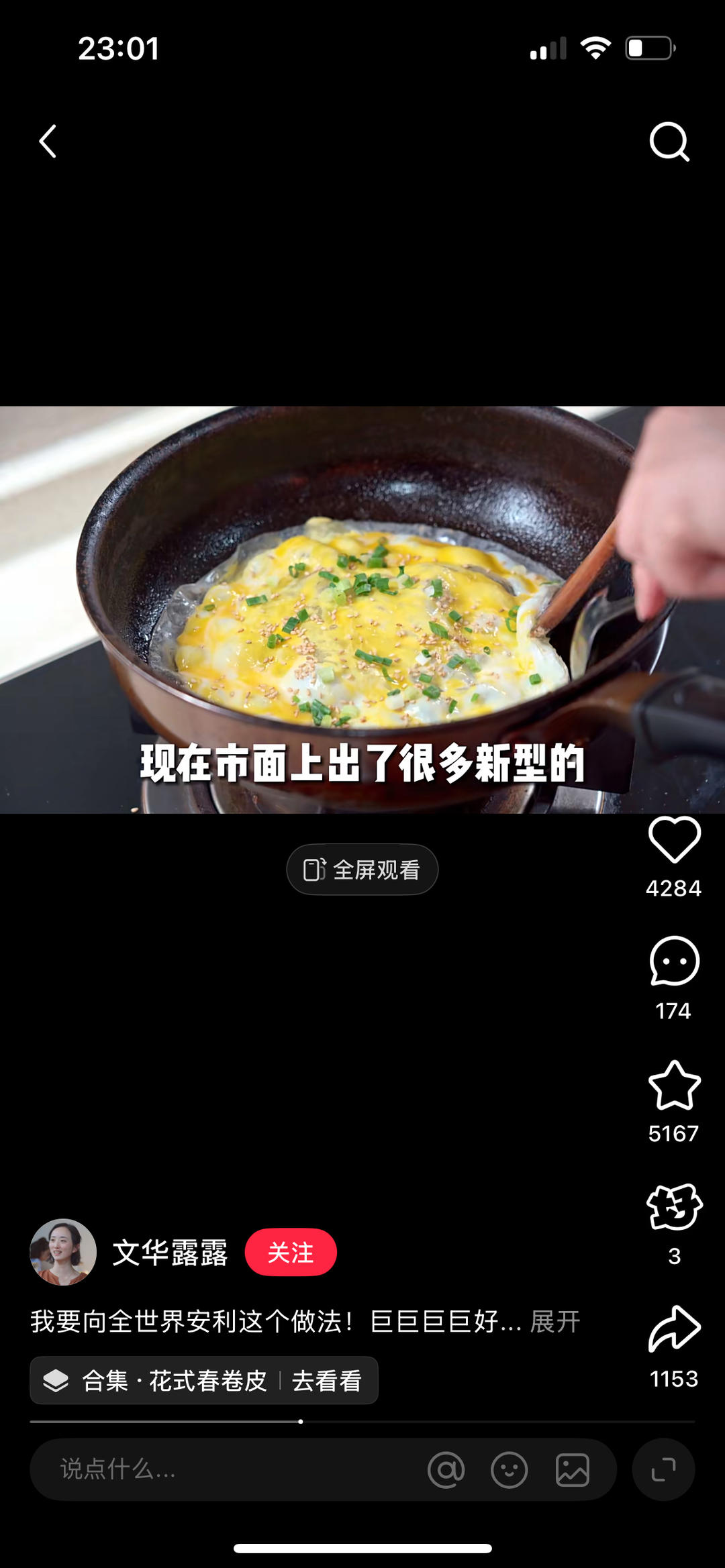Open the emoji picker in the comment bar

509,1470
